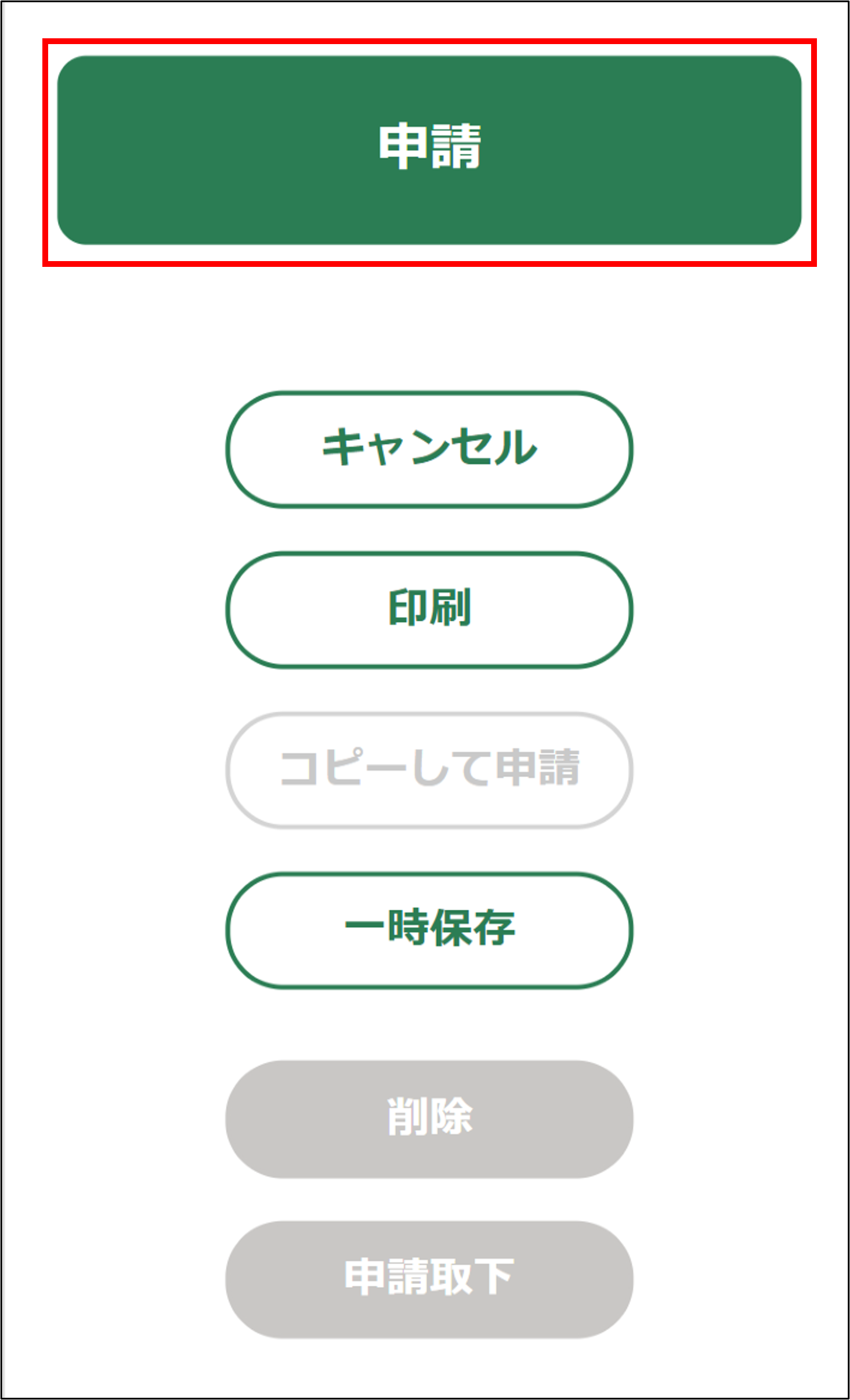Submit the application with 申請

[x=429, y=150]
